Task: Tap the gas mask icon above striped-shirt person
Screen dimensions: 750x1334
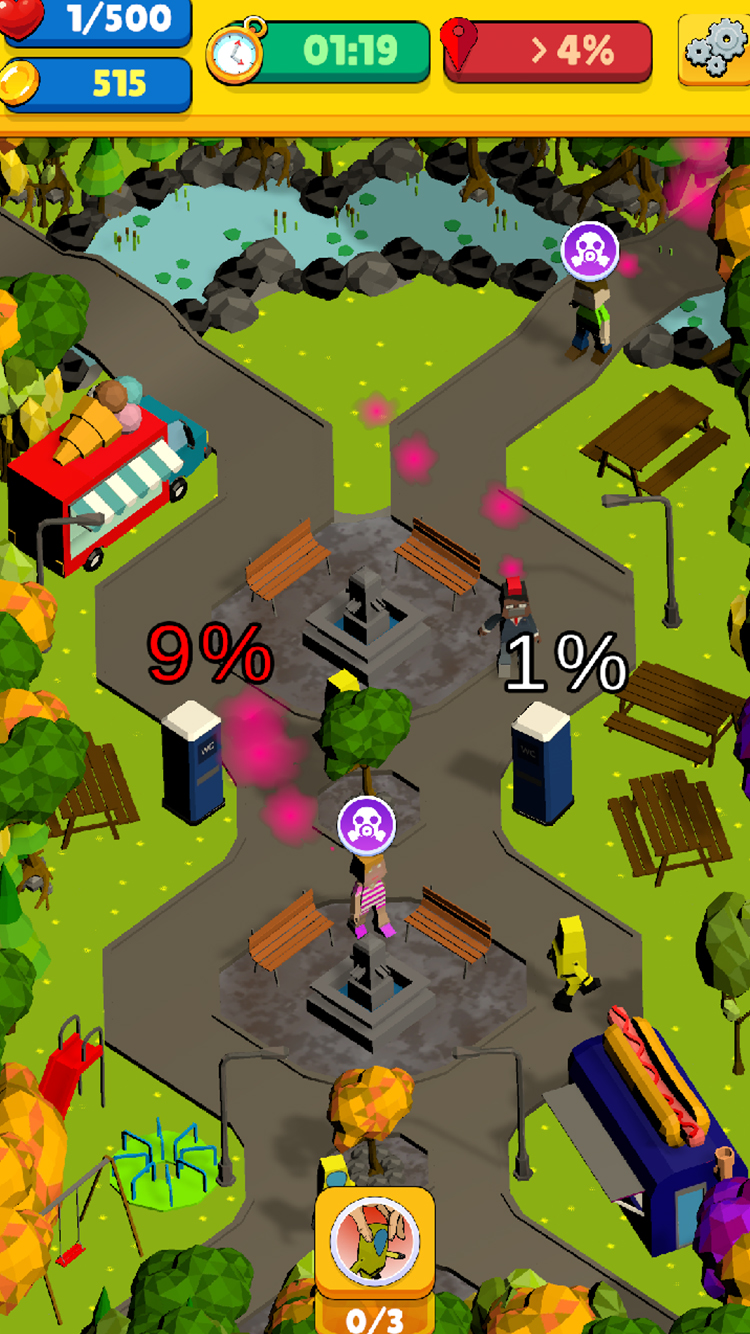Action: [366, 824]
